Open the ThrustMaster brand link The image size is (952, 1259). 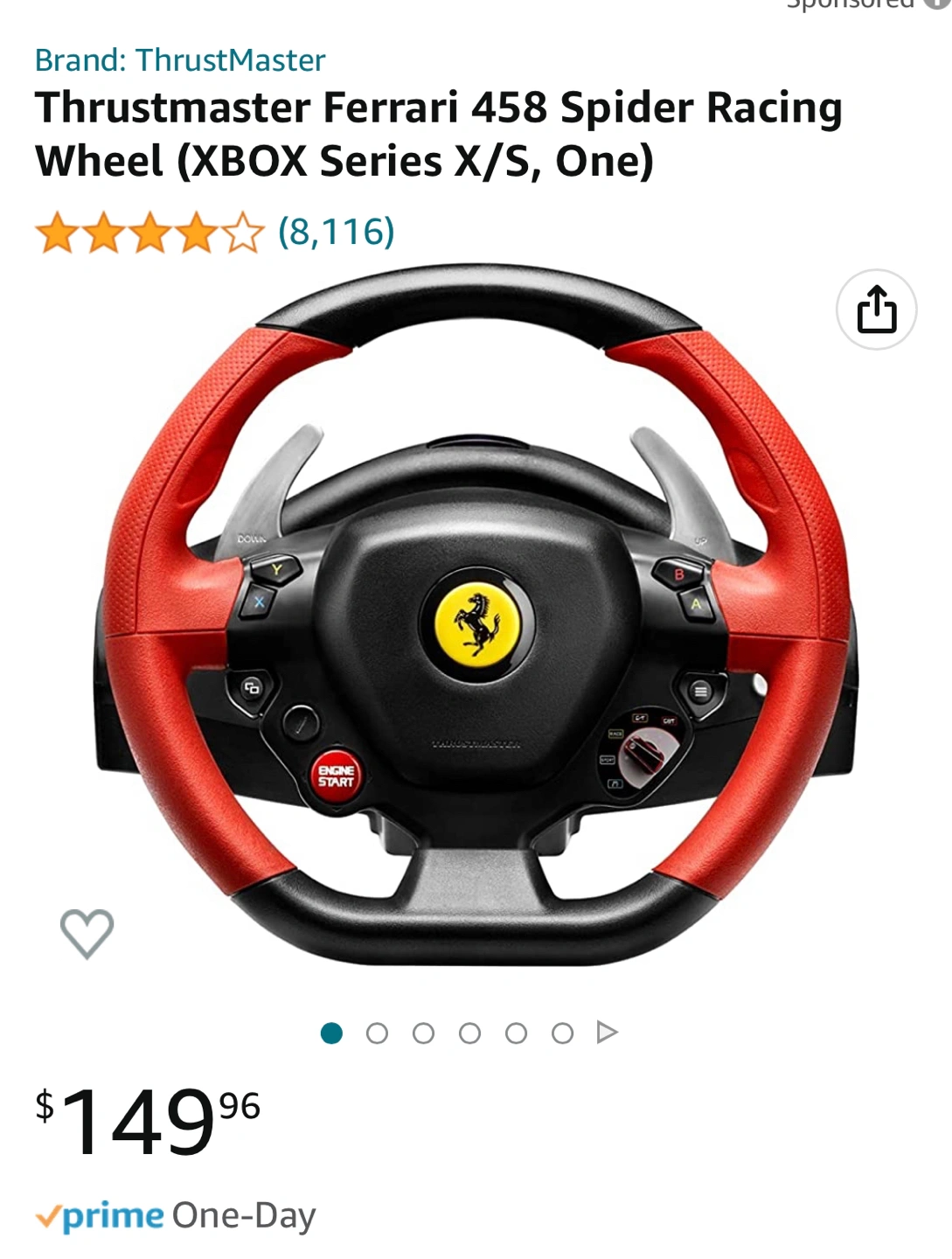[x=179, y=60]
